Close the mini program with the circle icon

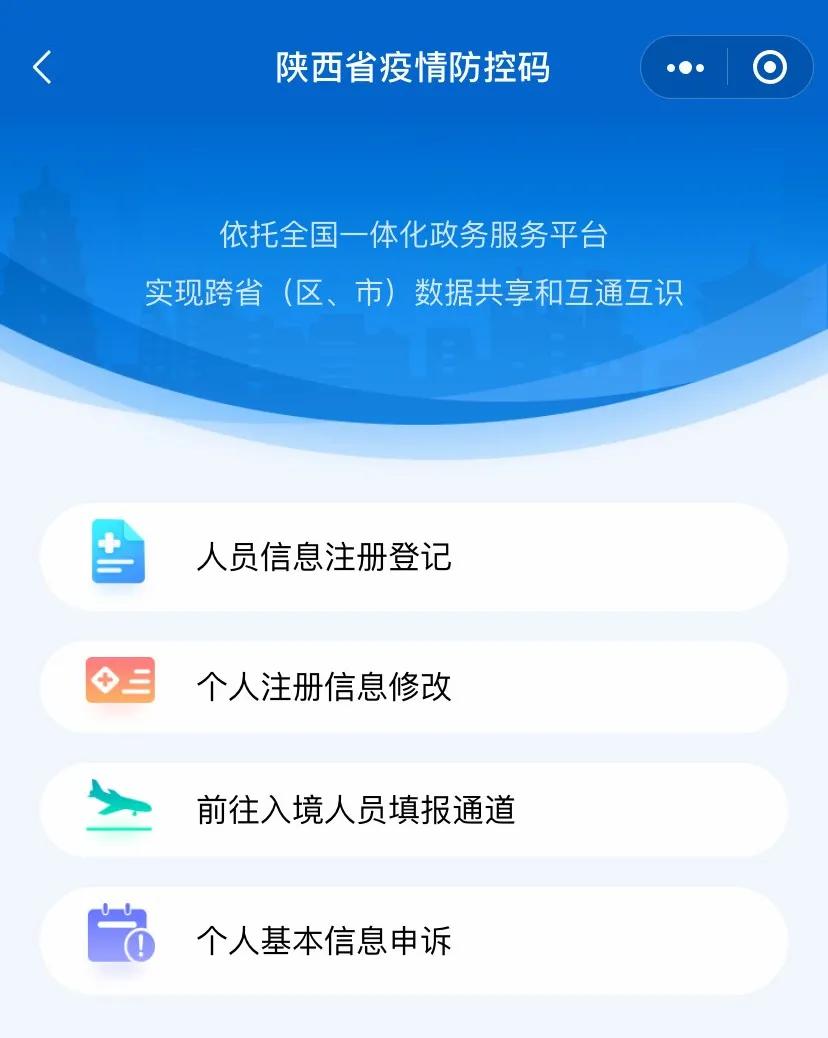[x=769, y=68]
